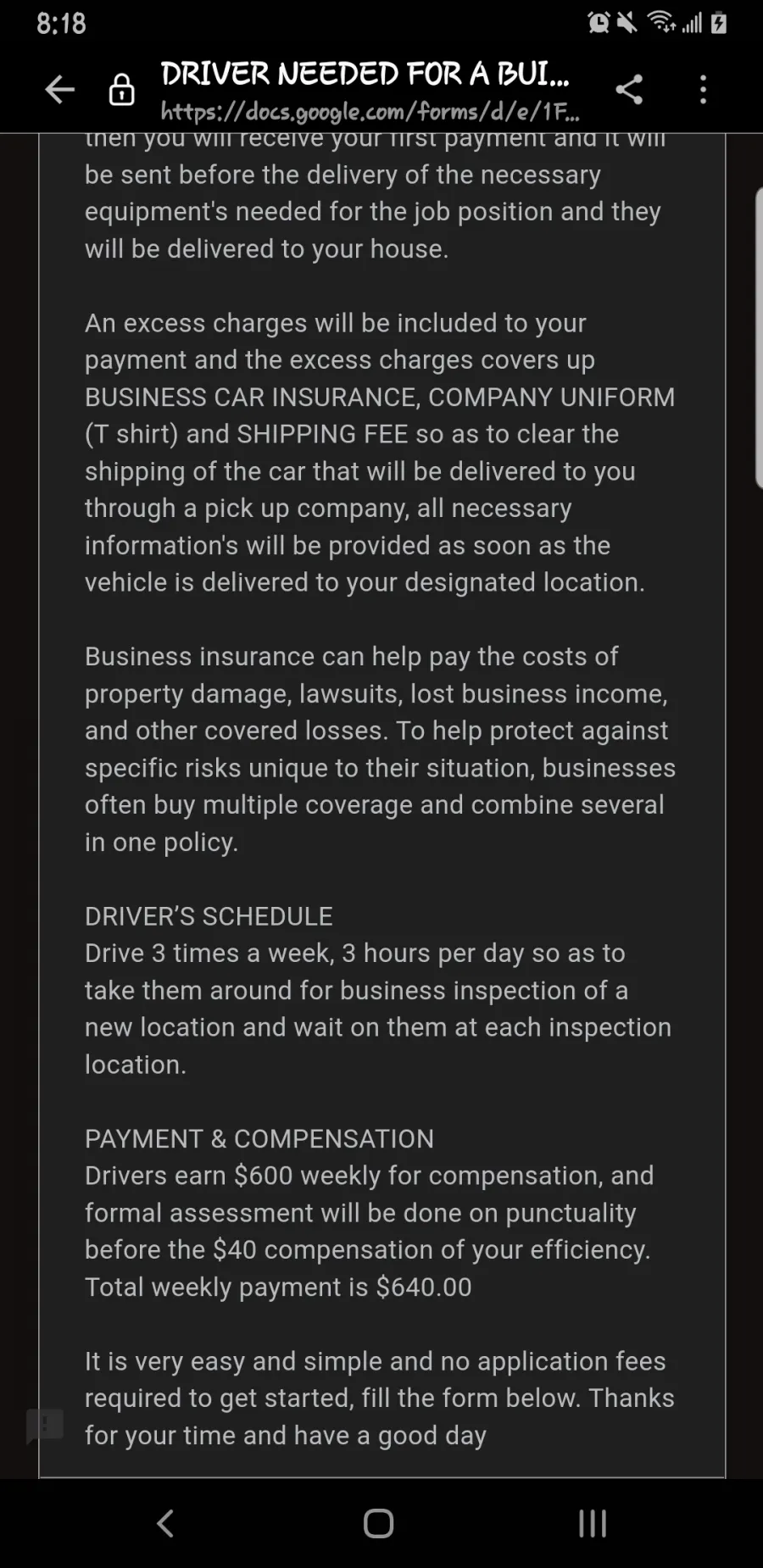Report the form via the feedback icon
Viewport: 763px width, 1568px height.
[x=45, y=1426]
